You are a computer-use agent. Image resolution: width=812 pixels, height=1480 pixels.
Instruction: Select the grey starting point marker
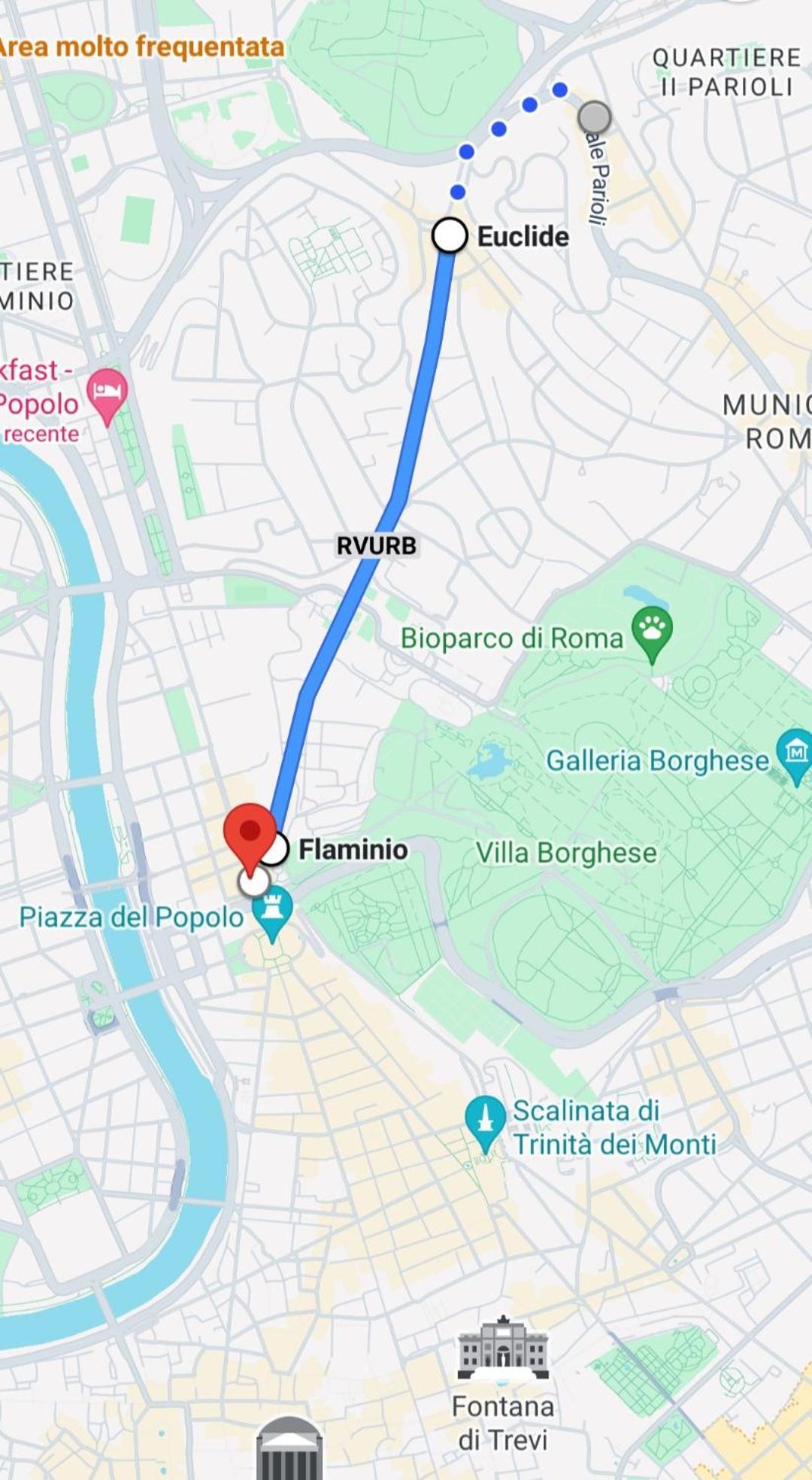coord(594,117)
